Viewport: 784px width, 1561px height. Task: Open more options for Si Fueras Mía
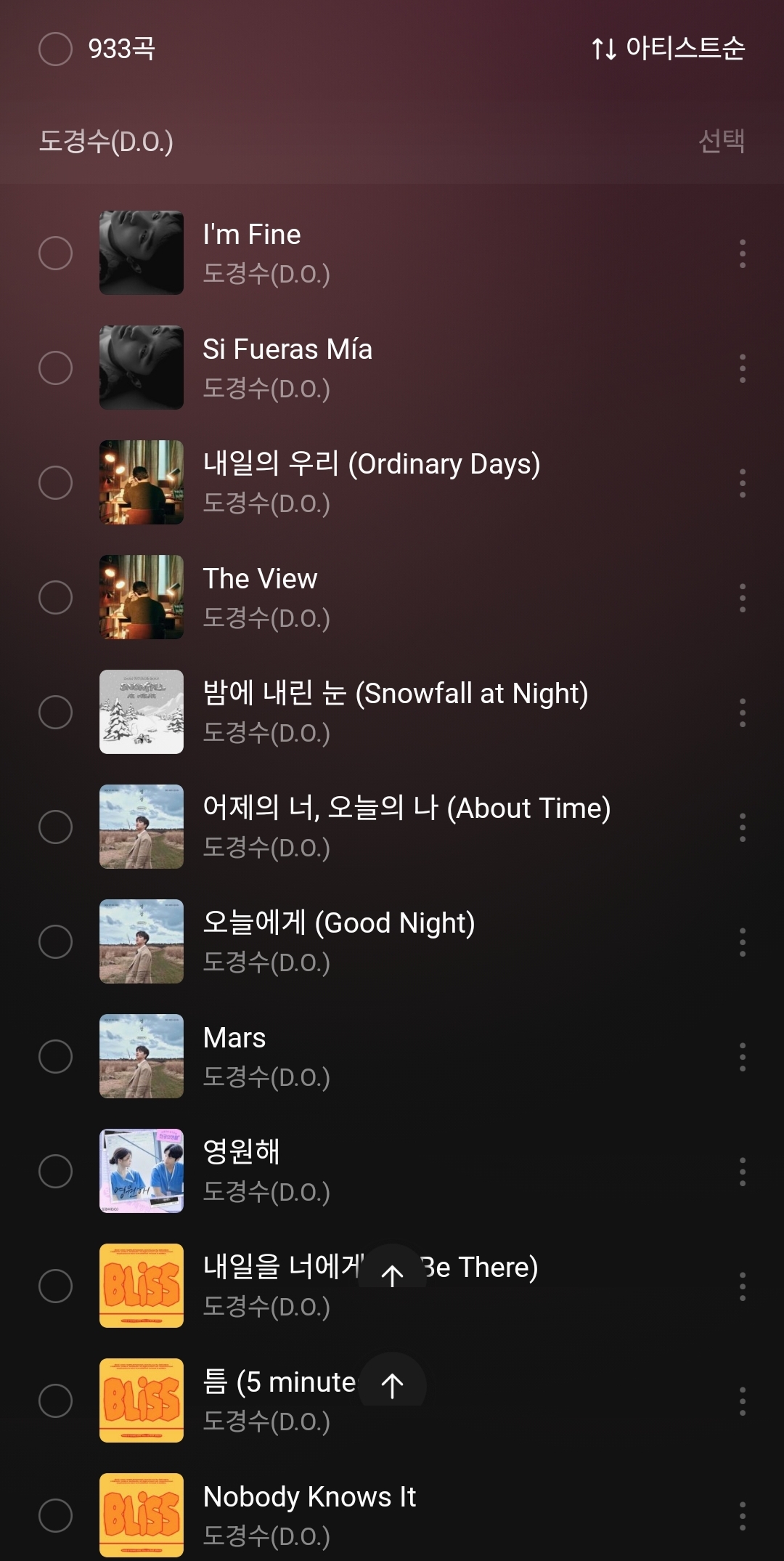point(742,368)
